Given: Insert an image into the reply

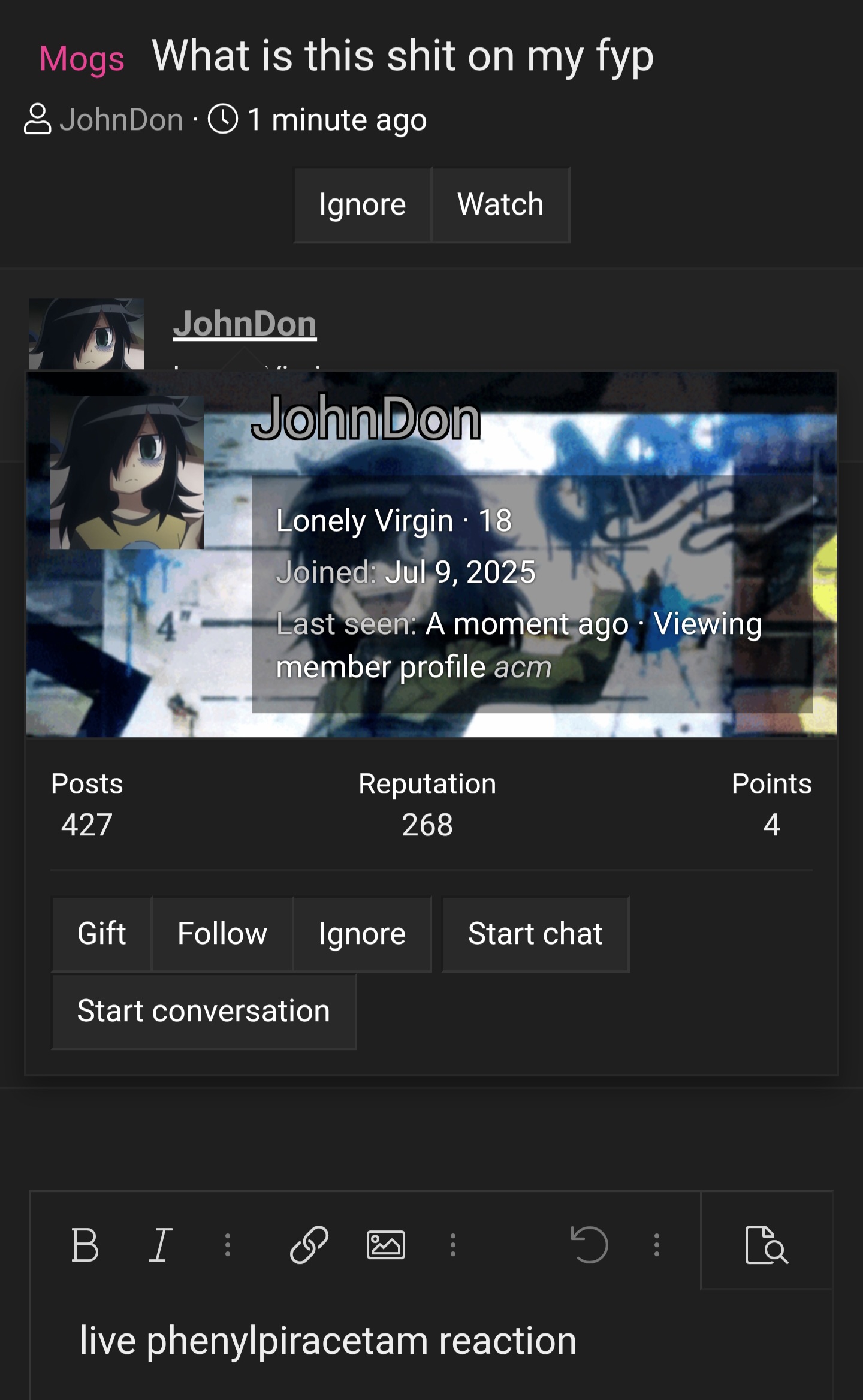Looking at the screenshot, I should pyautogui.click(x=385, y=1245).
